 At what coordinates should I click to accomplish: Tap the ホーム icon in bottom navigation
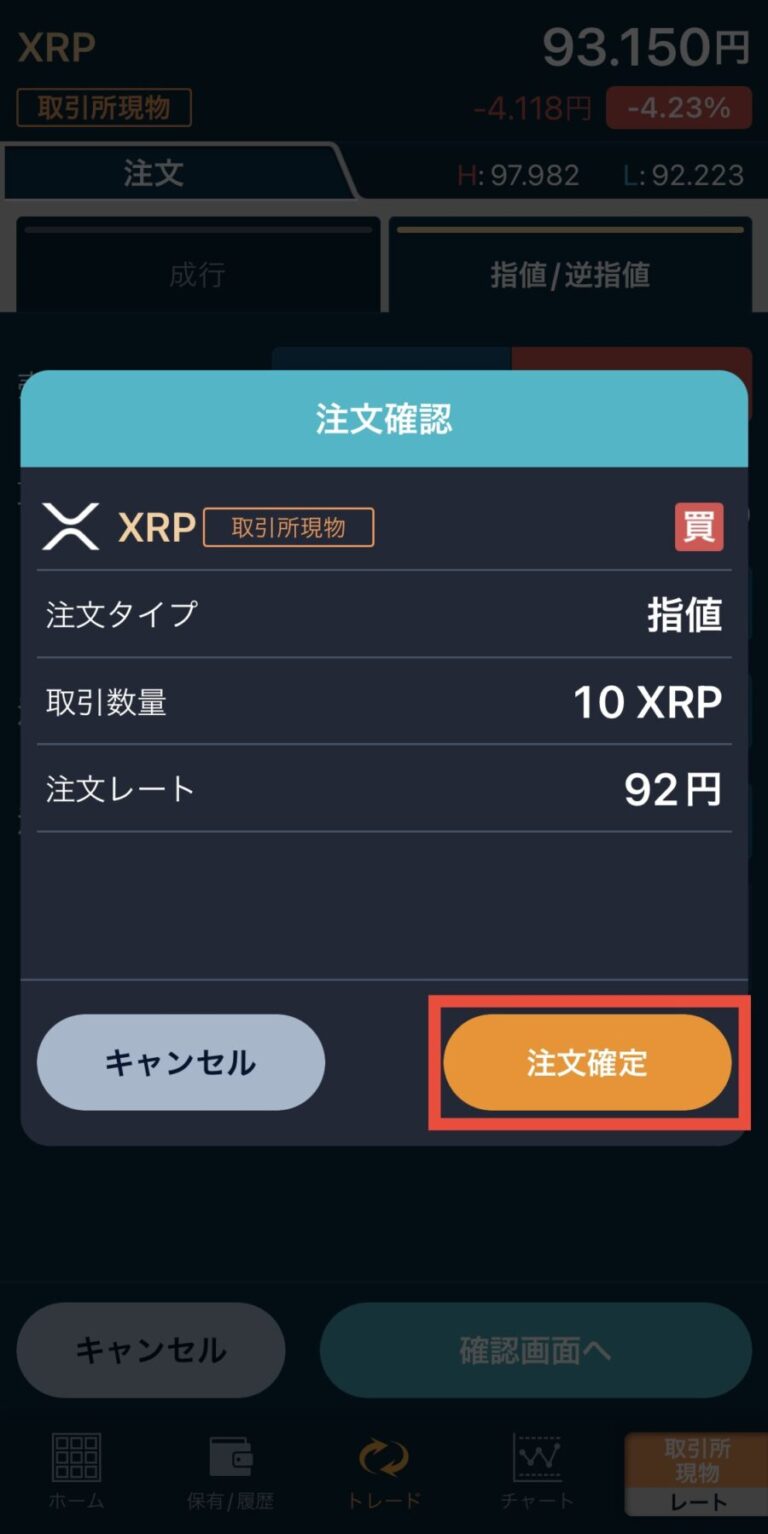pyautogui.click(x=75, y=1470)
